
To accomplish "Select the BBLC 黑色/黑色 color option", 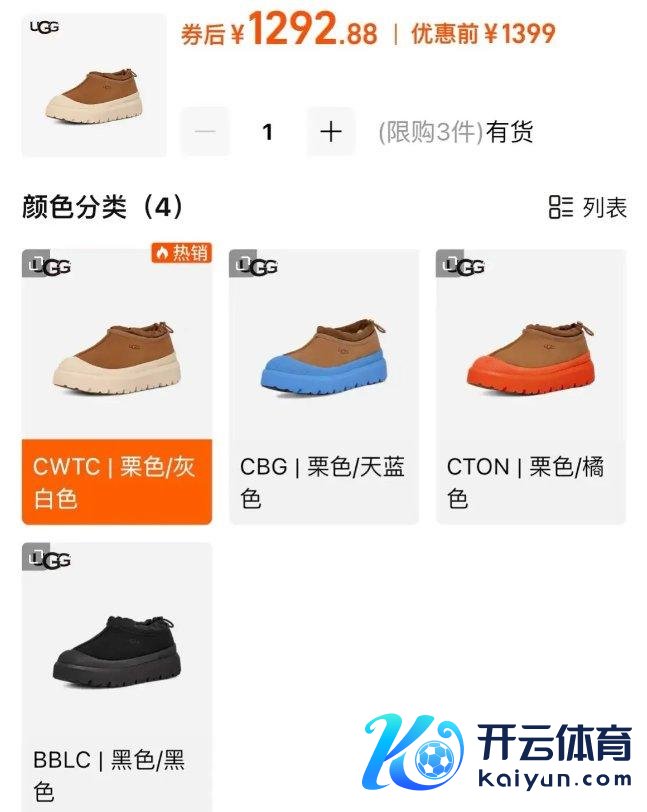I will point(117,675).
